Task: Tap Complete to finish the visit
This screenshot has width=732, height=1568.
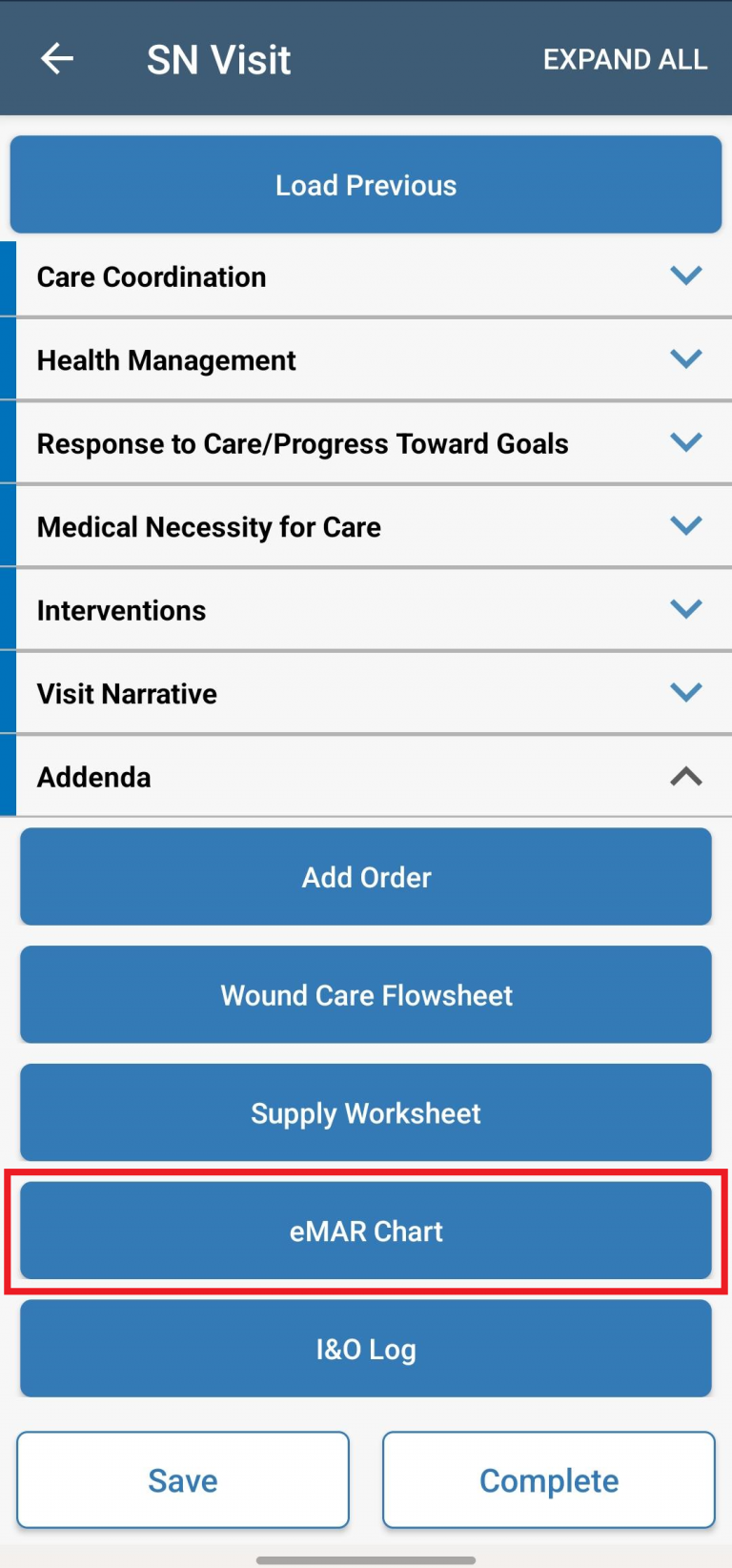Action: (x=548, y=1479)
